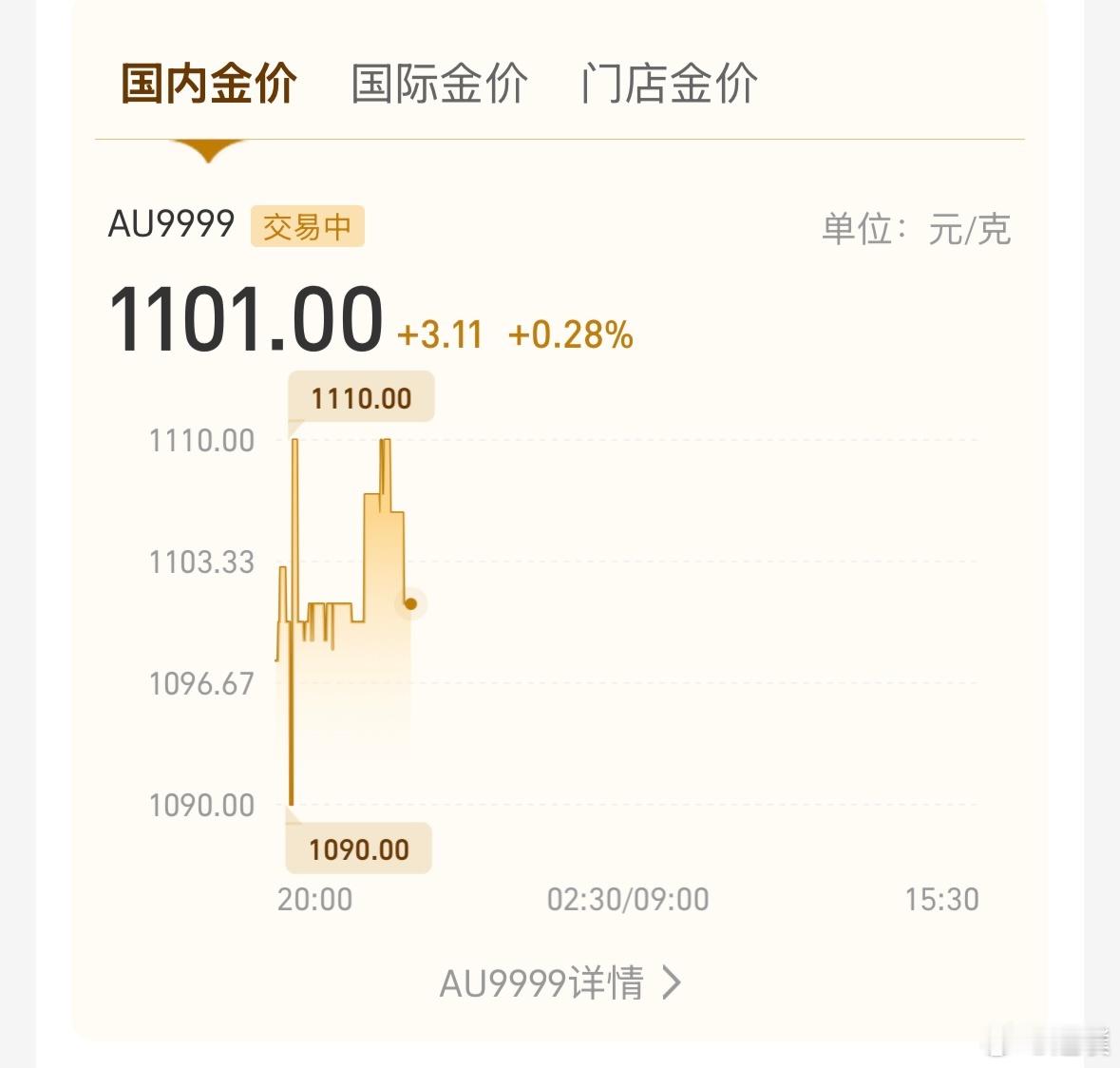Open AU9999详情 link
Viewport: 1120px width, 1068px height.
coord(560,982)
